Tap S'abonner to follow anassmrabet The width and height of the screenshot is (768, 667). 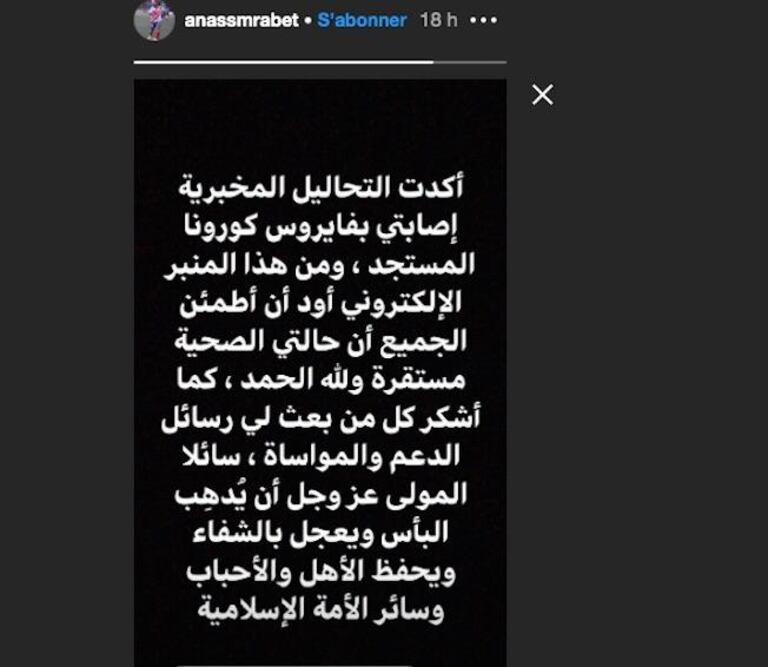click(x=362, y=21)
